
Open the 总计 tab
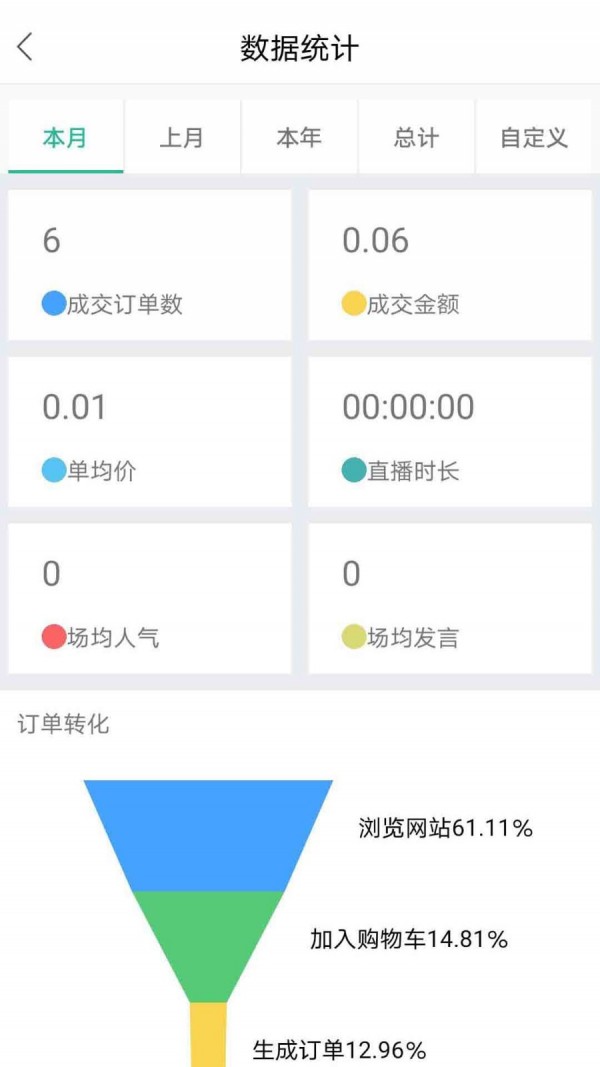[416, 137]
